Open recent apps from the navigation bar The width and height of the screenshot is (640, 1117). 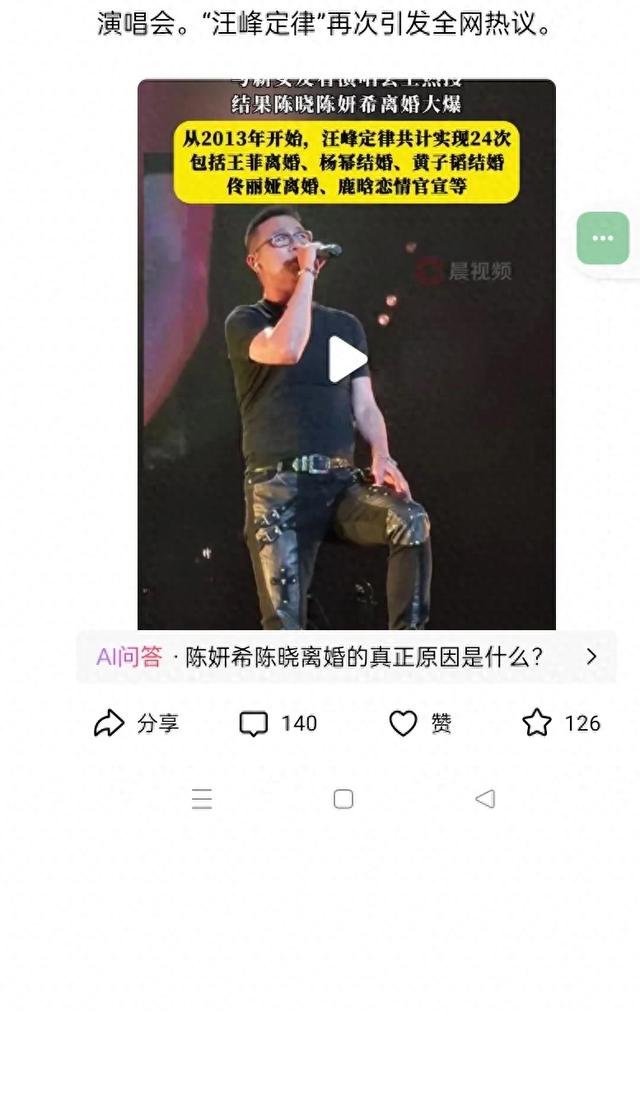(202, 799)
